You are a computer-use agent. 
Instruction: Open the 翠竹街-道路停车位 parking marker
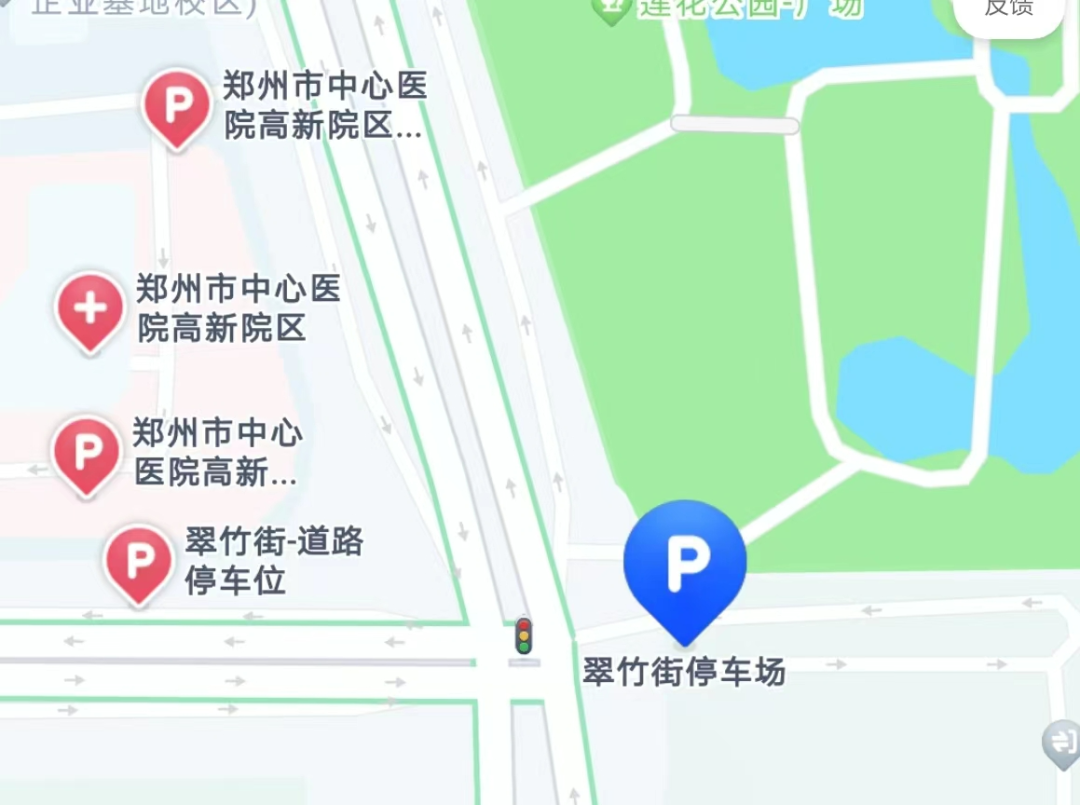pos(138,561)
